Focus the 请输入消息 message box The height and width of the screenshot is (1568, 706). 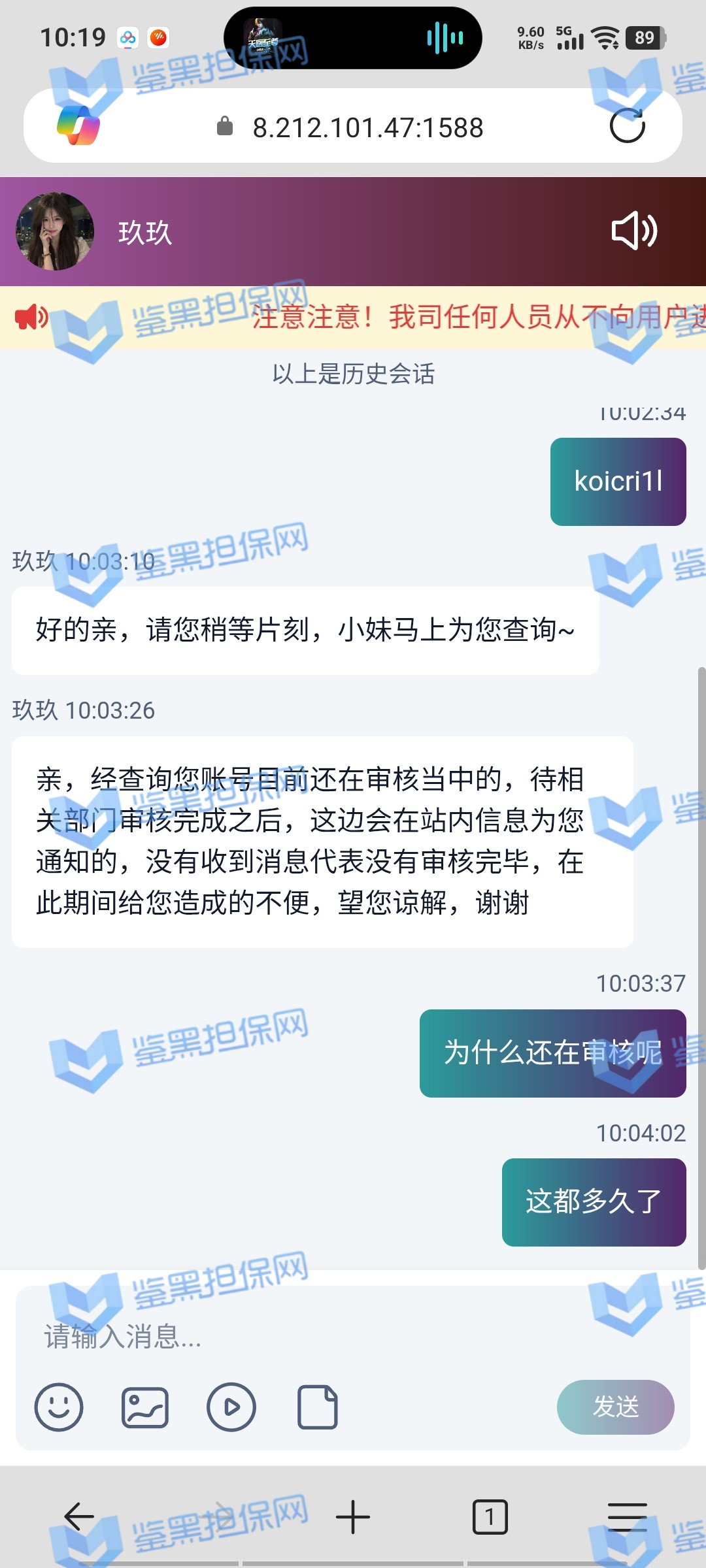[x=353, y=1336]
